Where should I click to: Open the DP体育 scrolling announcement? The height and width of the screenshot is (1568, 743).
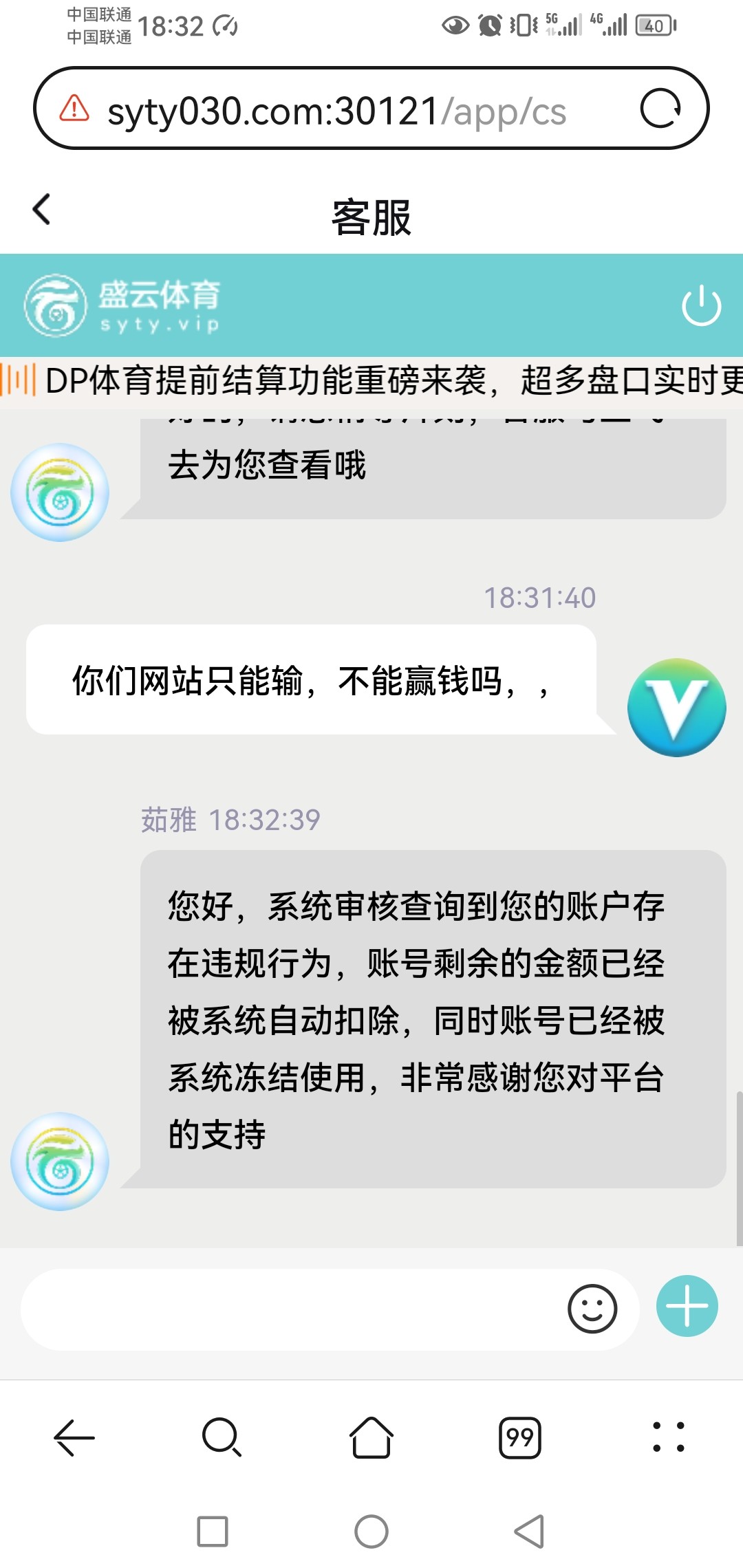pyautogui.click(x=385, y=381)
